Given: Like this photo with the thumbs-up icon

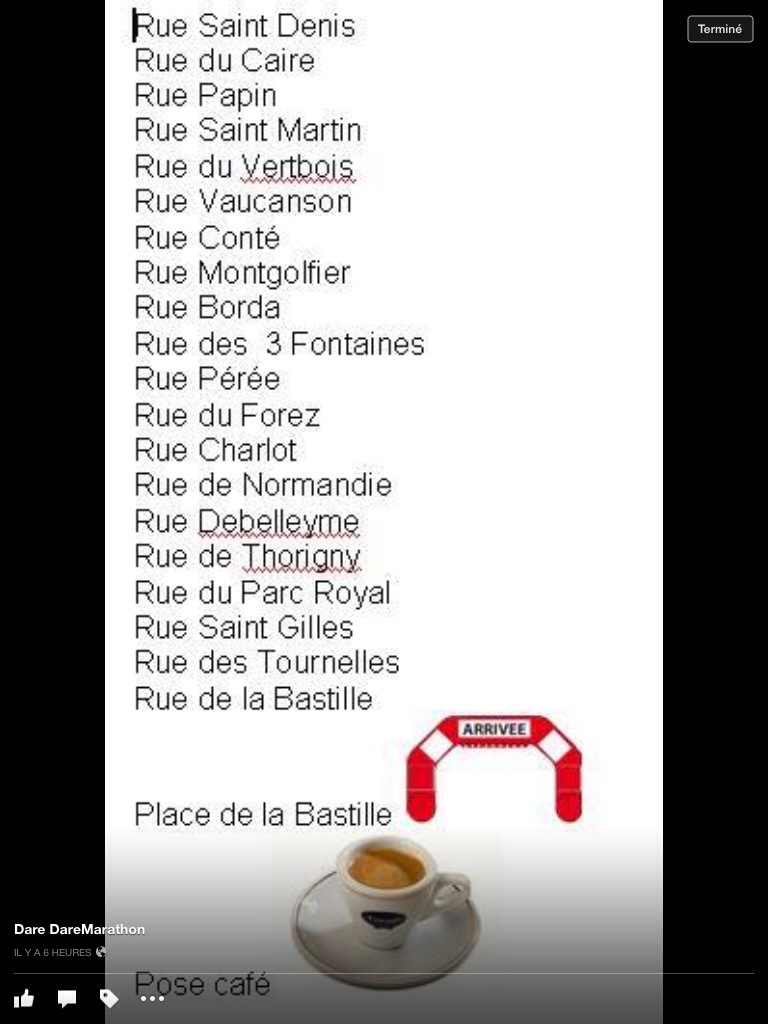Looking at the screenshot, I should pyautogui.click(x=24, y=998).
